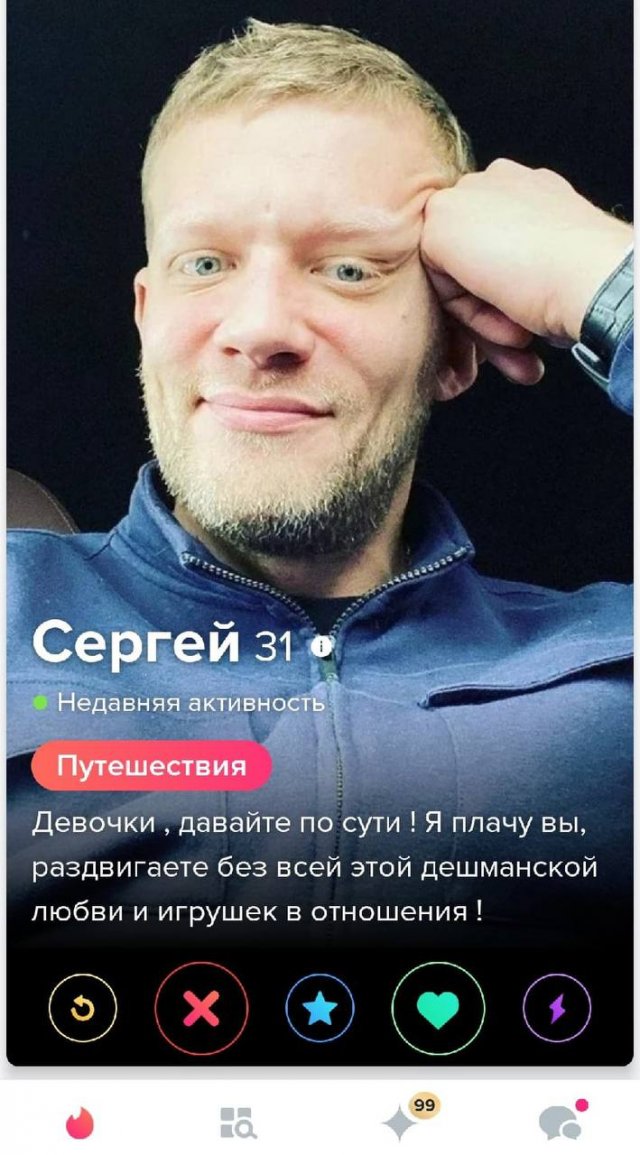Image resolution: width=640 pixels, height=1155 pixels.
Task: View the likes tab with 99 badge
Action: point(402,1122)
